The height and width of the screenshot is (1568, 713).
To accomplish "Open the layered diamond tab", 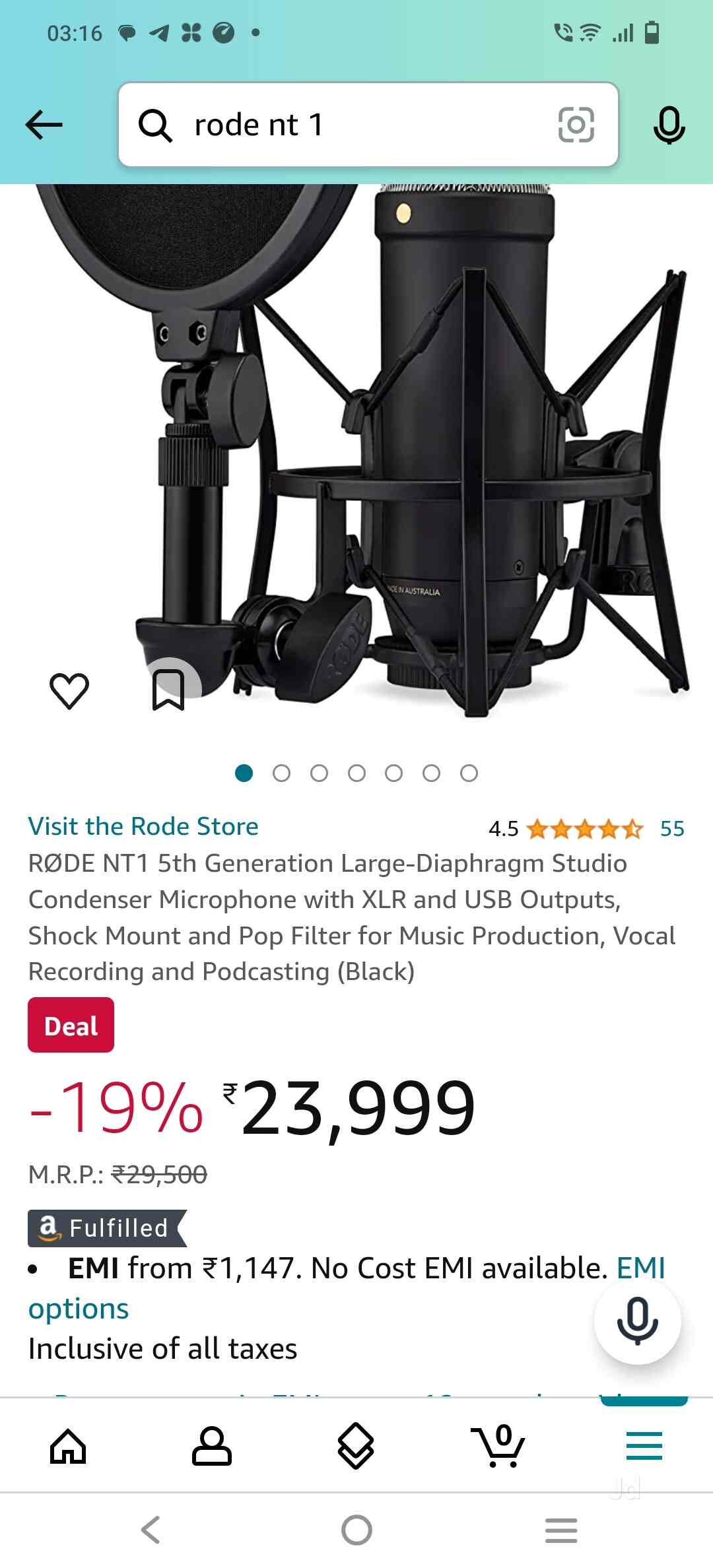I will [x=356, y=1447].
